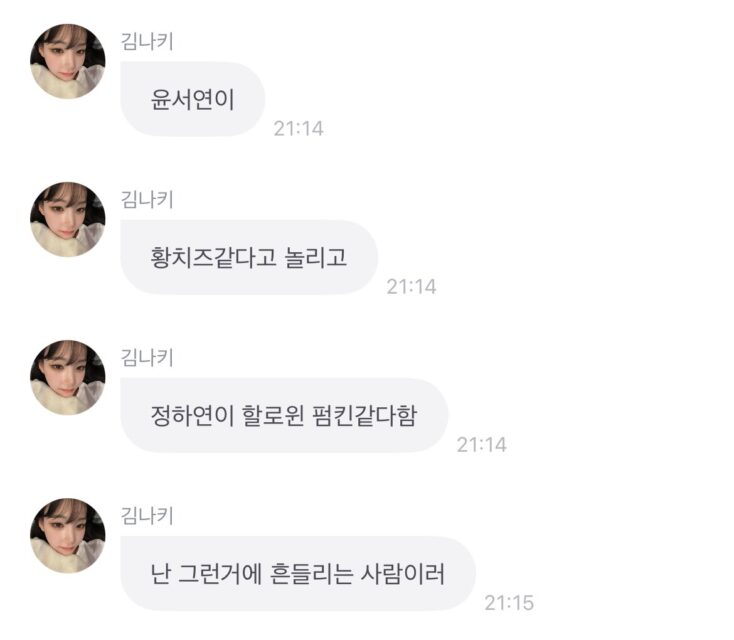734x640 pixels.
Task: Open 김나키's profile picture beside the 윤서연이 message
Action: point(68,61)
